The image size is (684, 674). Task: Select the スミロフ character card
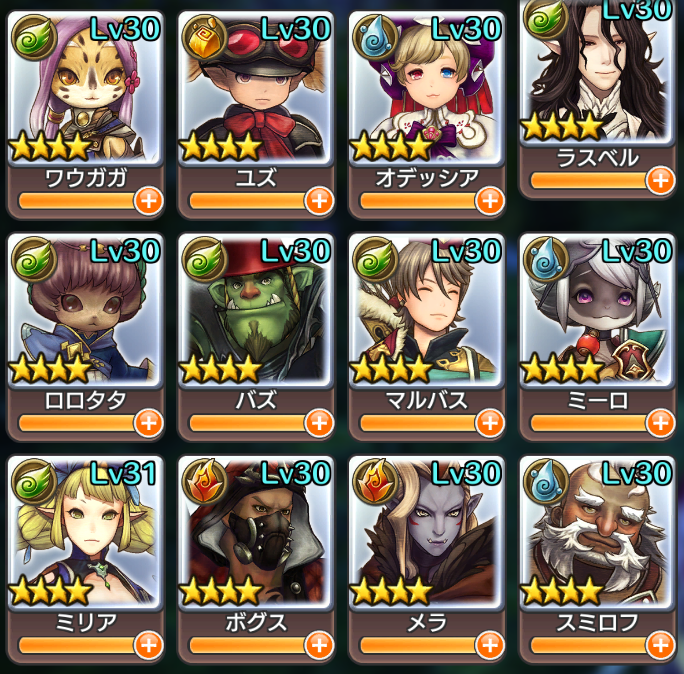coord(598,533)
